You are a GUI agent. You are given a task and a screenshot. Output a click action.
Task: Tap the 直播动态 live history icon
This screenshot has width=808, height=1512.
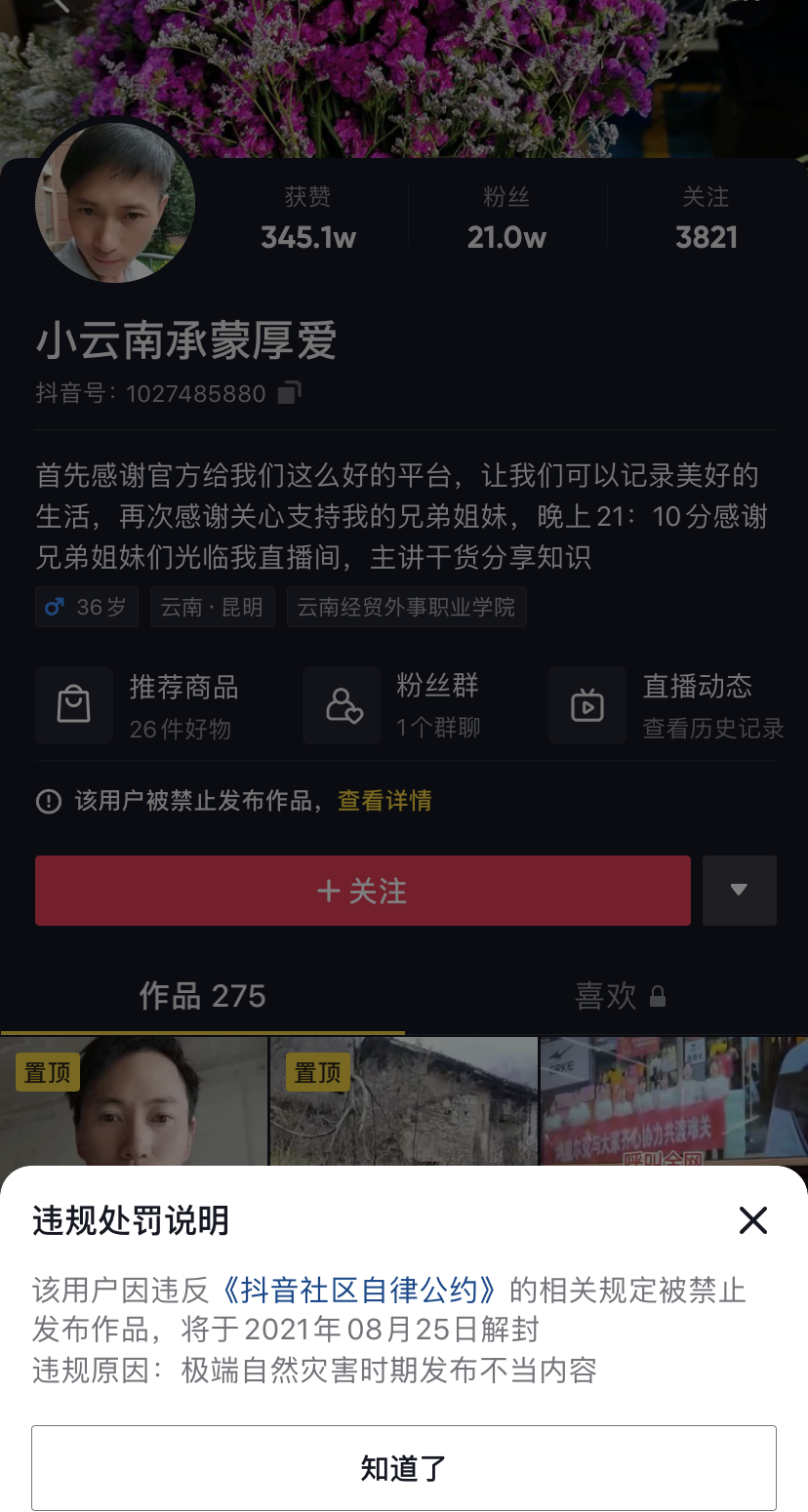[x=586, y=705]
